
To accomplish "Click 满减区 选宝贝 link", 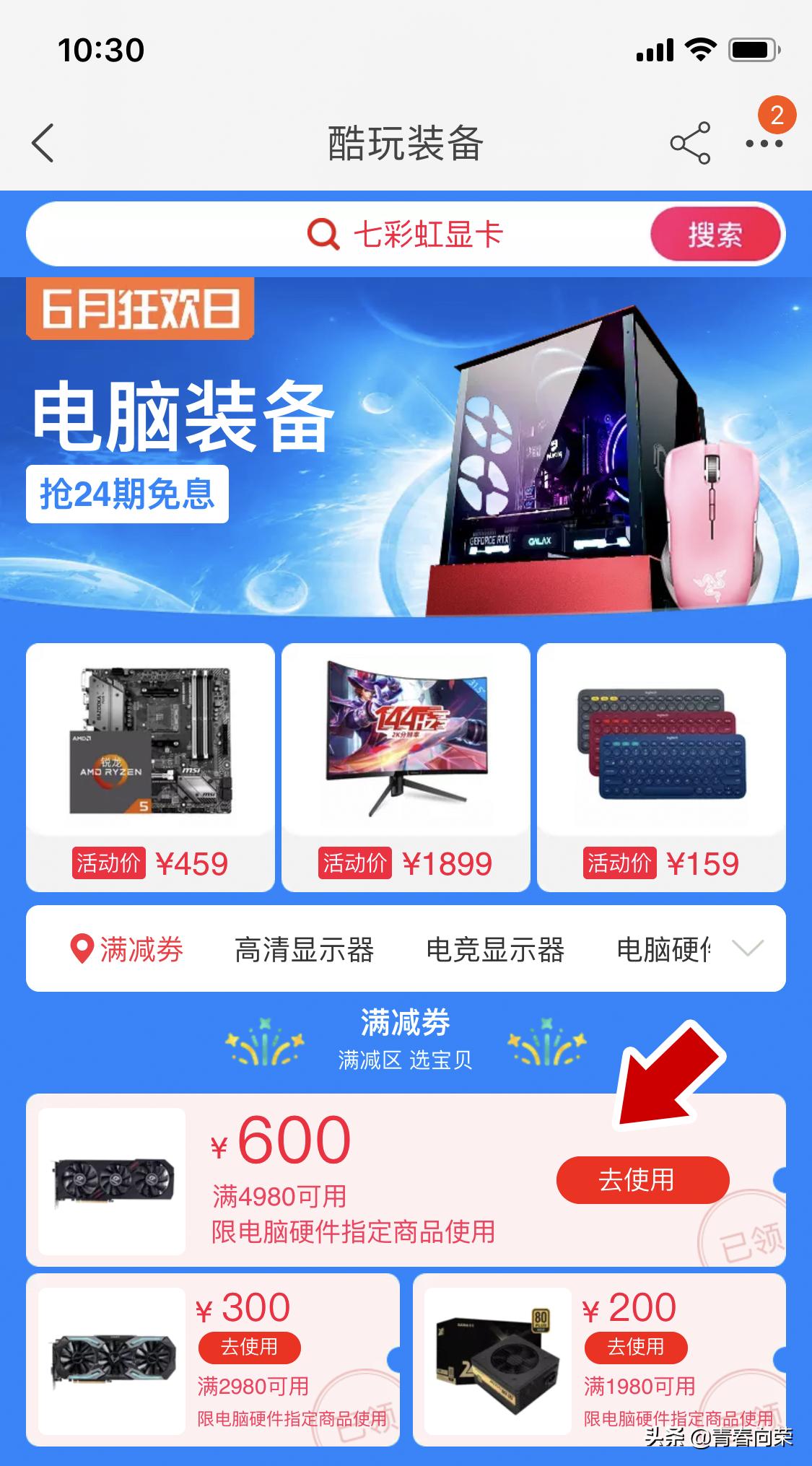I will (406, 1059).
